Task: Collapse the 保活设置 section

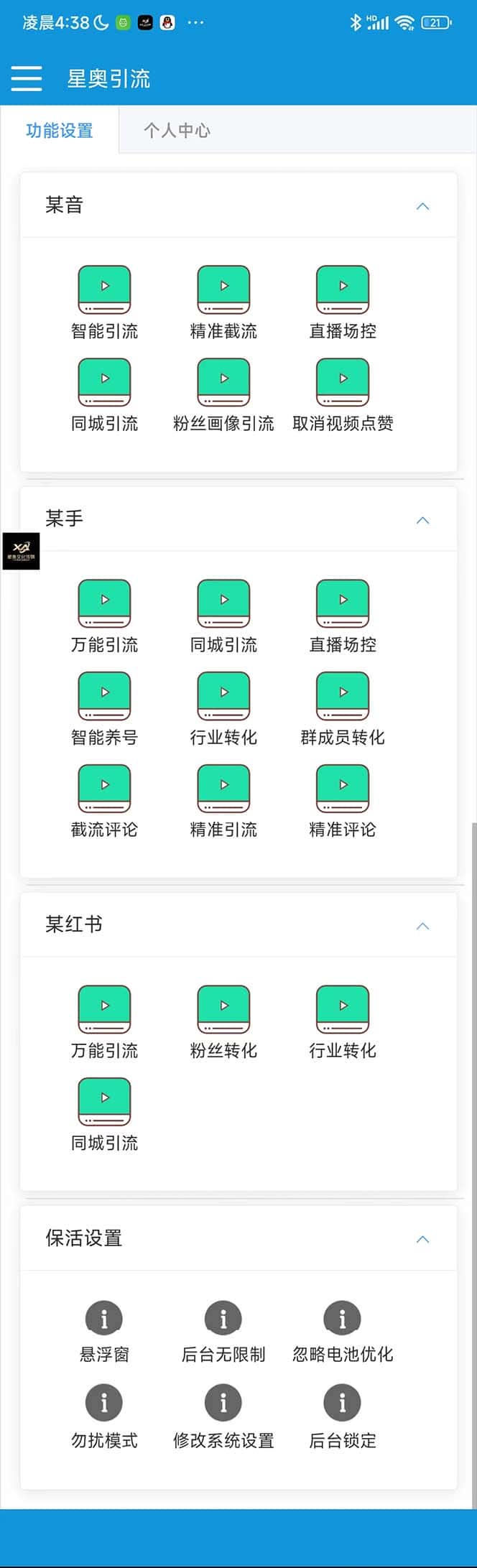Action: click(x=422, y=1239)
